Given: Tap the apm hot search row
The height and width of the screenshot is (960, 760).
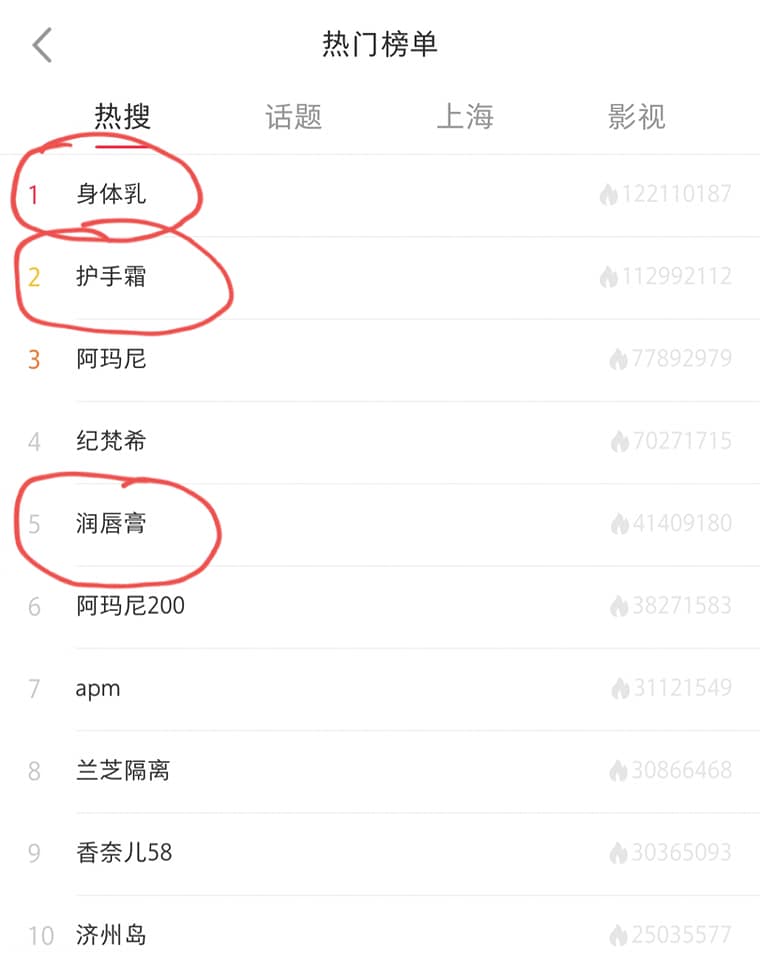Looking at the screenshot, I should (x=98, y=688).
